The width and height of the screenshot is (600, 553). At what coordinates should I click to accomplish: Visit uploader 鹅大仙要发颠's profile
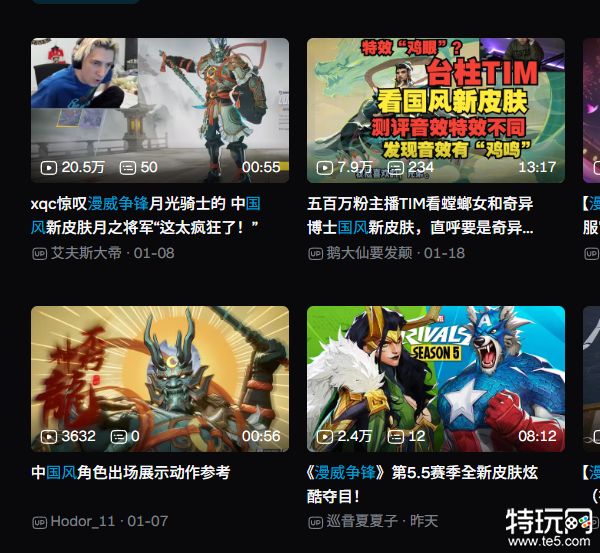369,253
